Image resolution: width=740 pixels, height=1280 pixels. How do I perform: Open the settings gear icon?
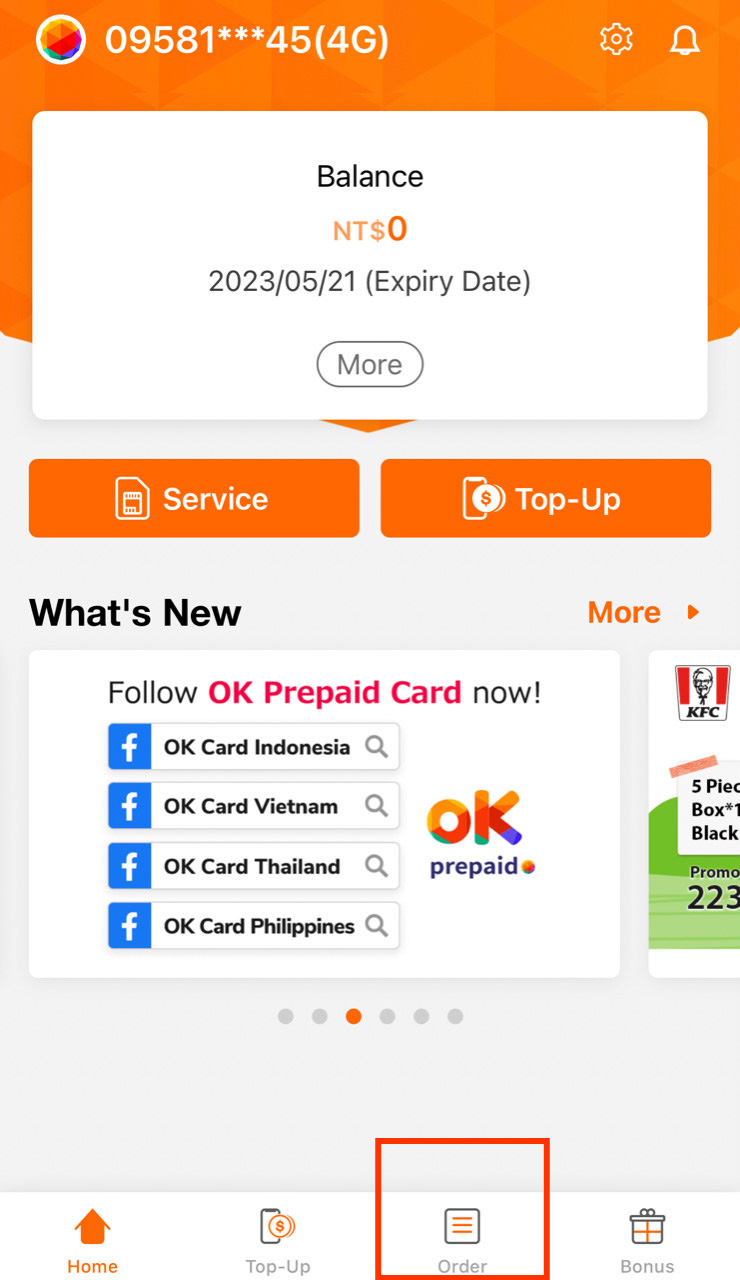616,40
